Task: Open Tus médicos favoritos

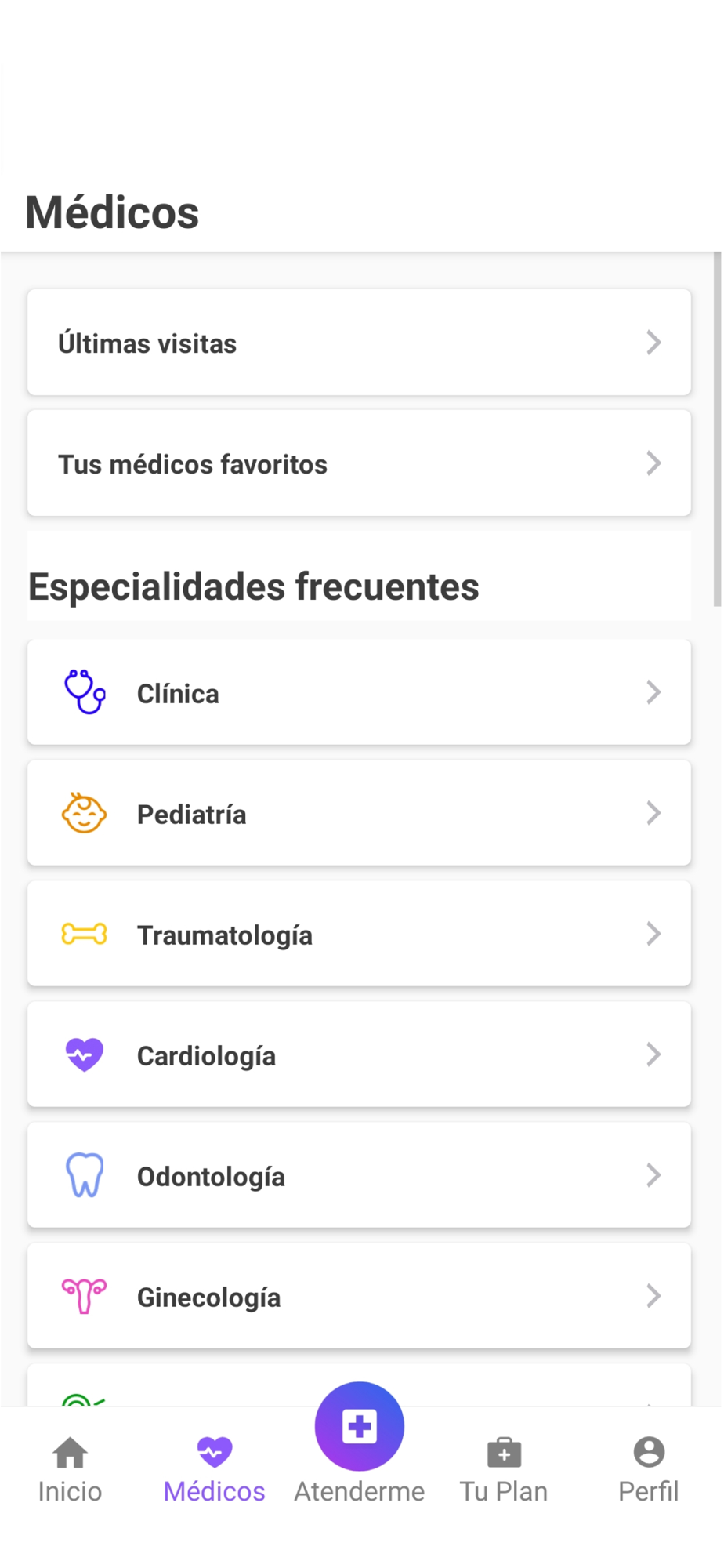Action: [359, 463]
